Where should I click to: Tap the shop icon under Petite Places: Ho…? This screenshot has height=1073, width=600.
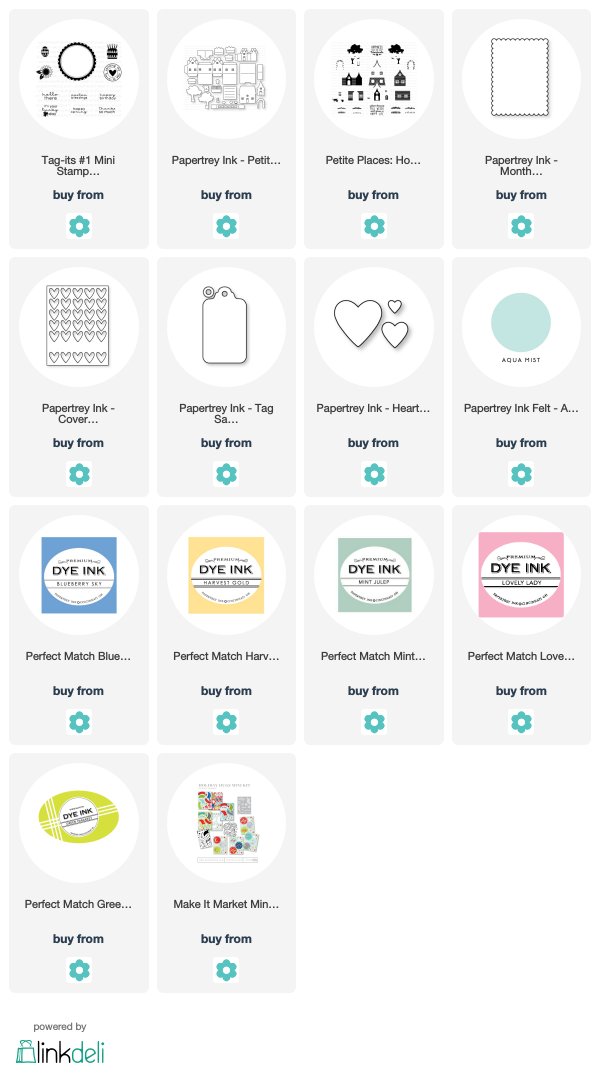(374, 226)
